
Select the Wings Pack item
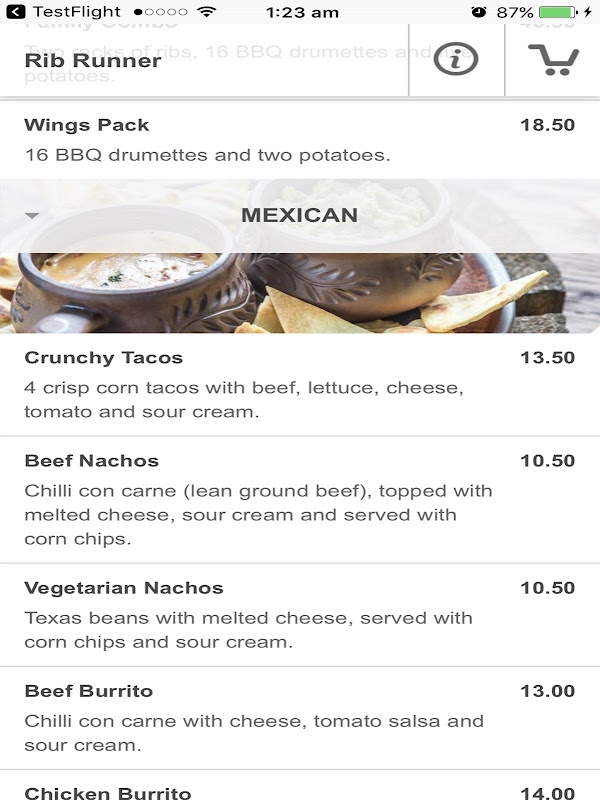(x=300, y=140)
